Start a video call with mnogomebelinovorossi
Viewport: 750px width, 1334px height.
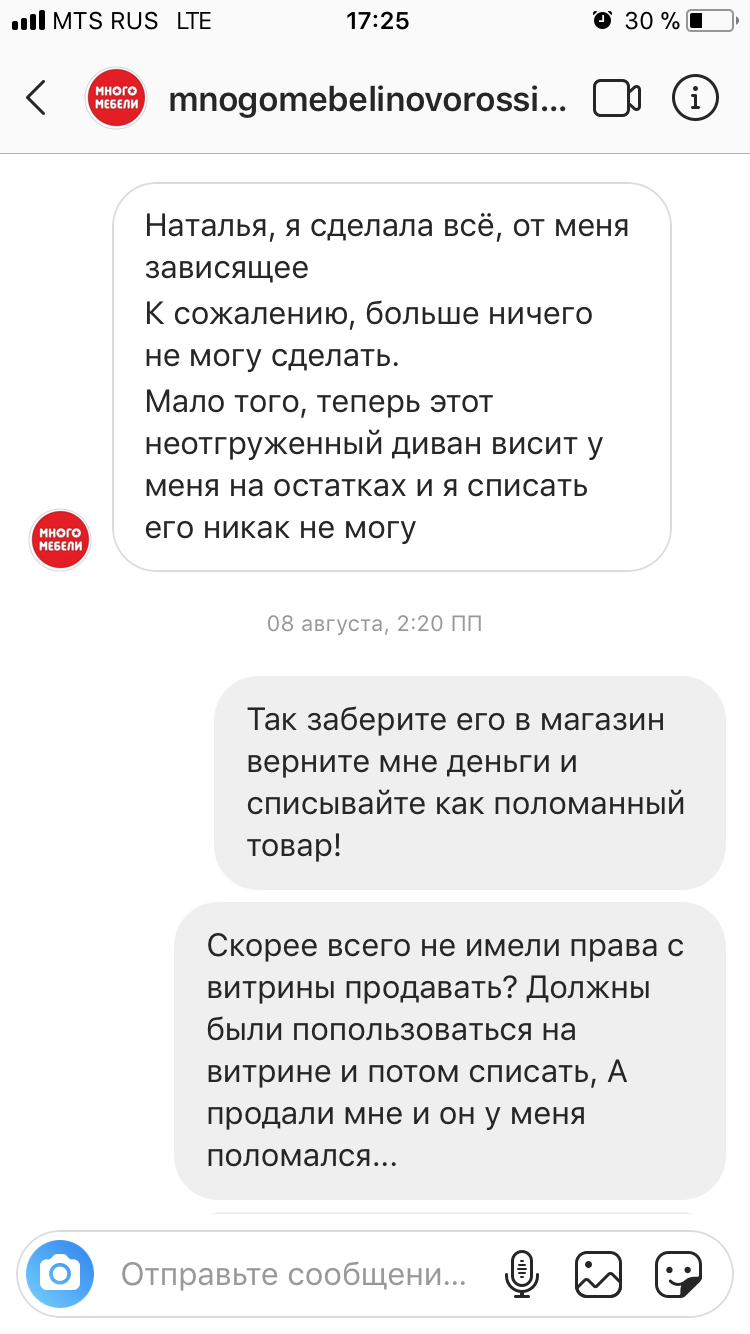[x=617, y=98]
